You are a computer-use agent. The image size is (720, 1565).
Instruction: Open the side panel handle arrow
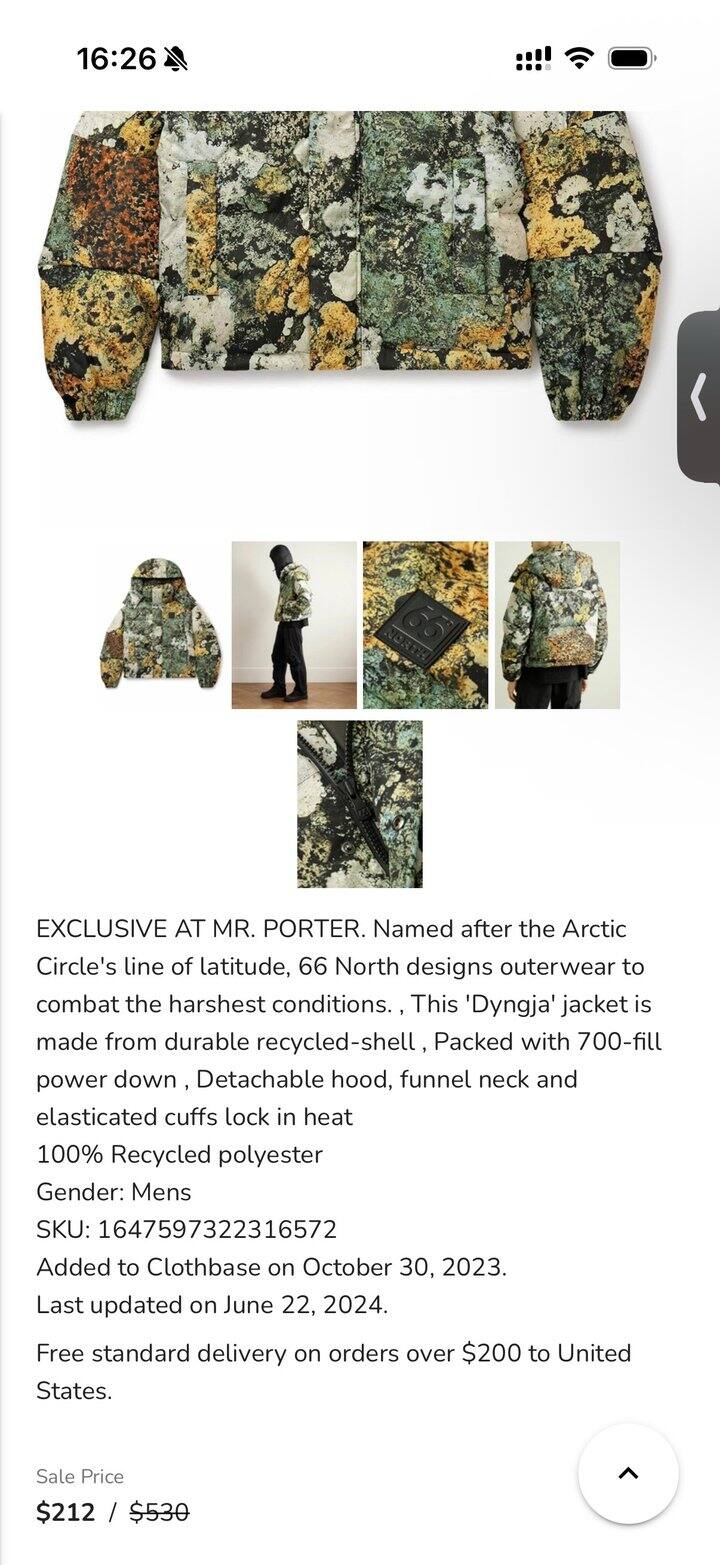[x=699, y=397]
